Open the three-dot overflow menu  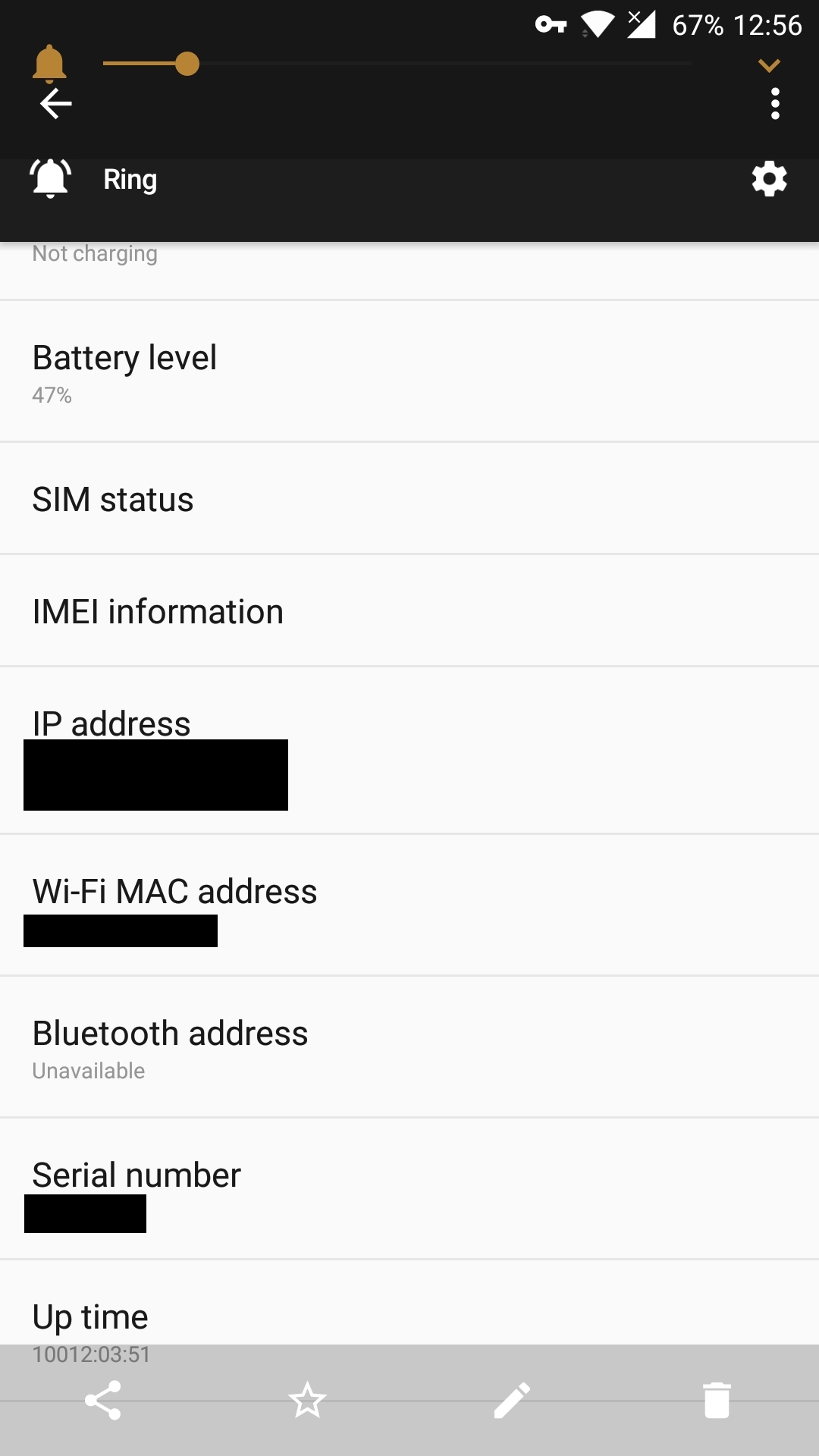point(774,104)
